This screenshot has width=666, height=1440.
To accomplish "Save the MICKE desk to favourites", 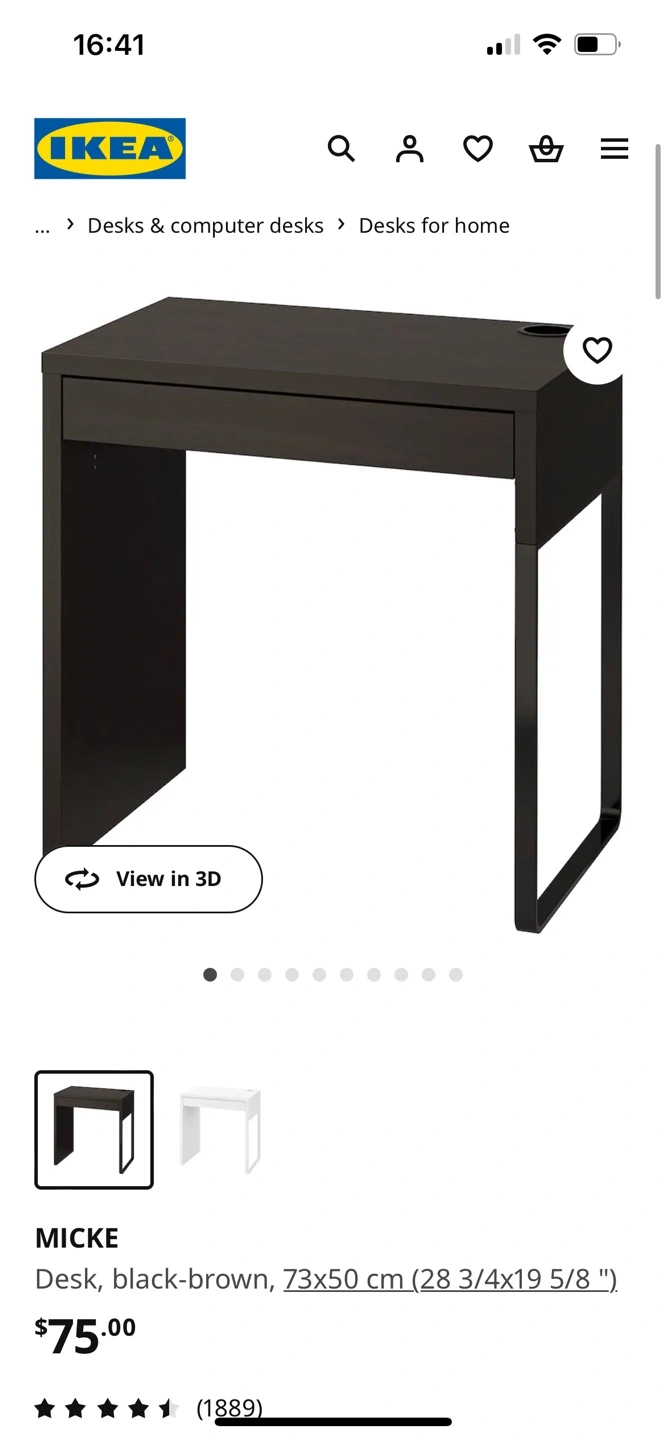I will pos(597,351).
